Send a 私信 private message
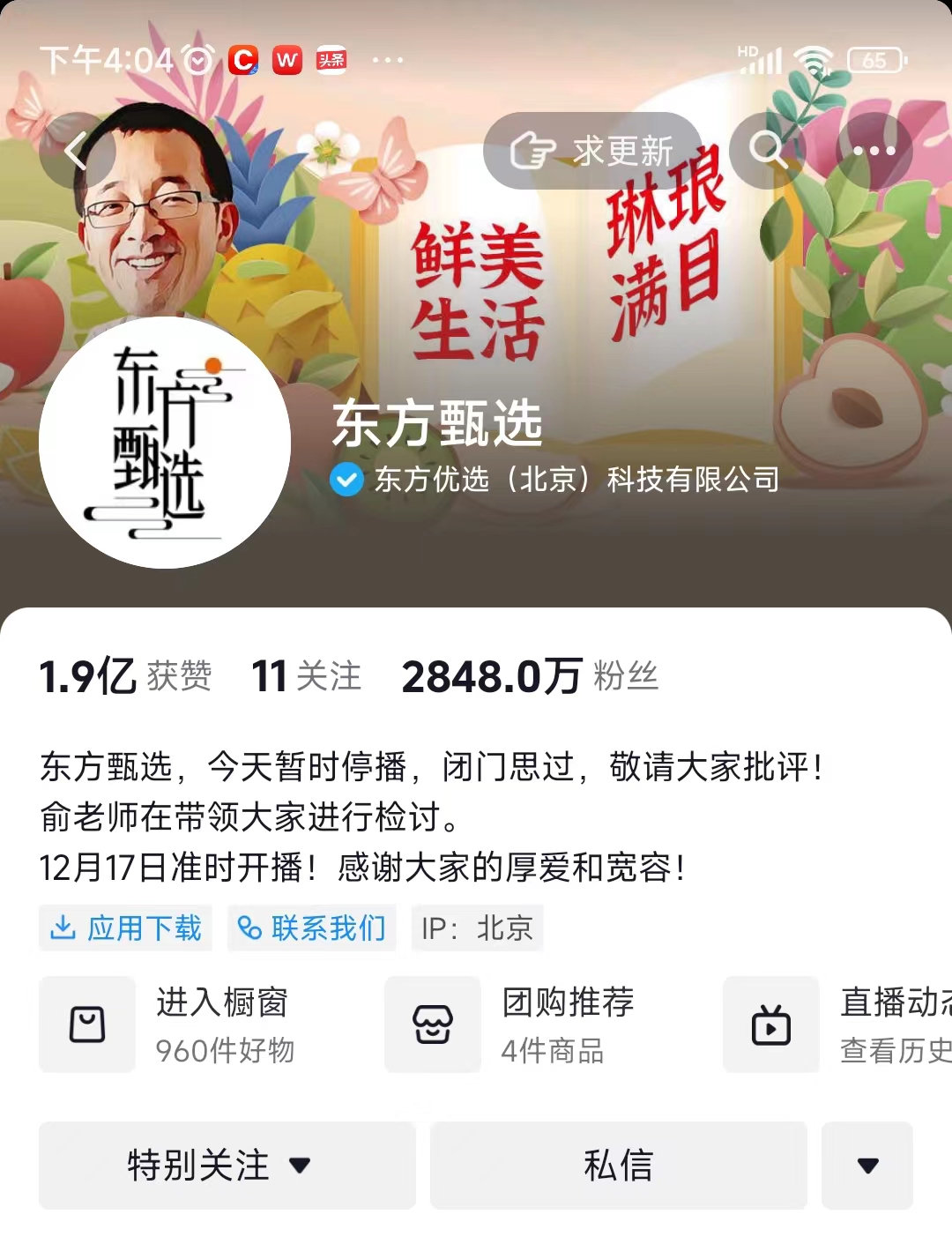Screen dimensions: 952x1237 [x=618, y=1165]
